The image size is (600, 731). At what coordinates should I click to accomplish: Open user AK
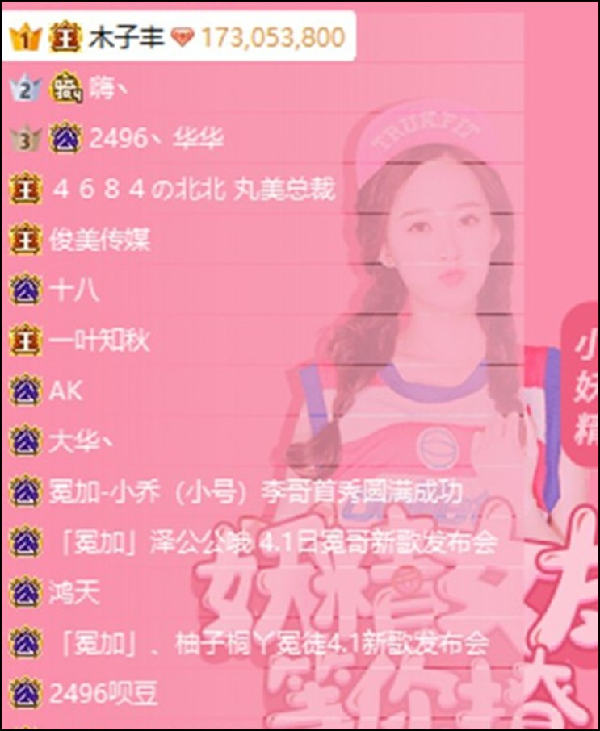[66, 391]
